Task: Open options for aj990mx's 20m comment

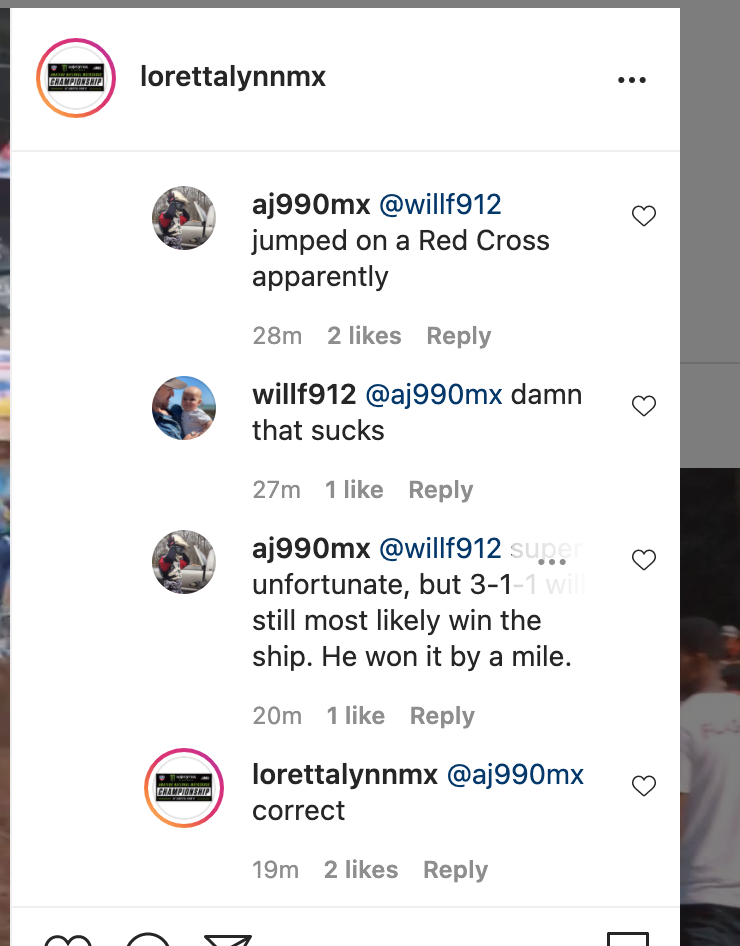Action: (x=552, y=563)
